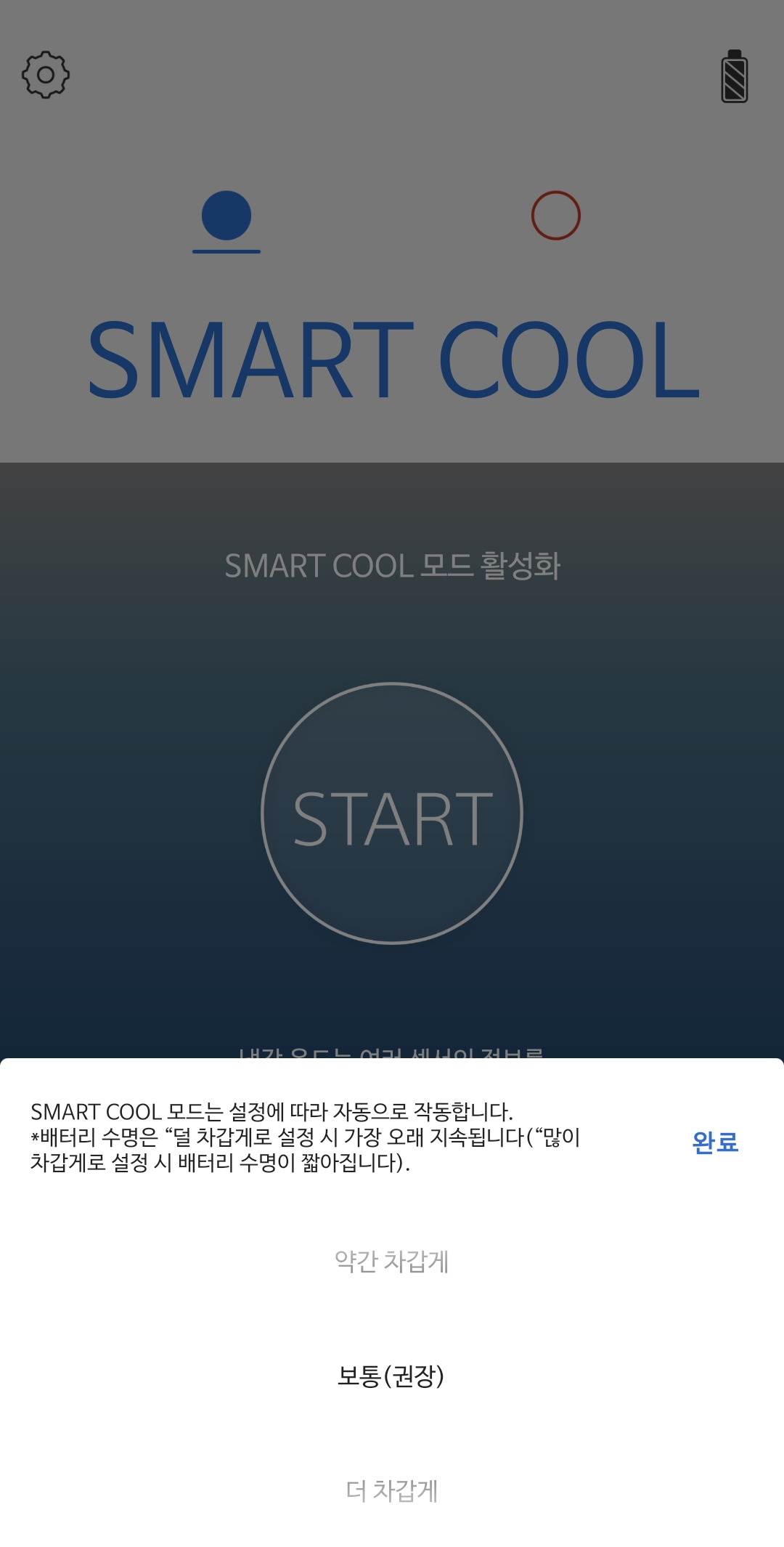
Task: Switch to the red circle mode tab
Action: [x=555, y=216]
